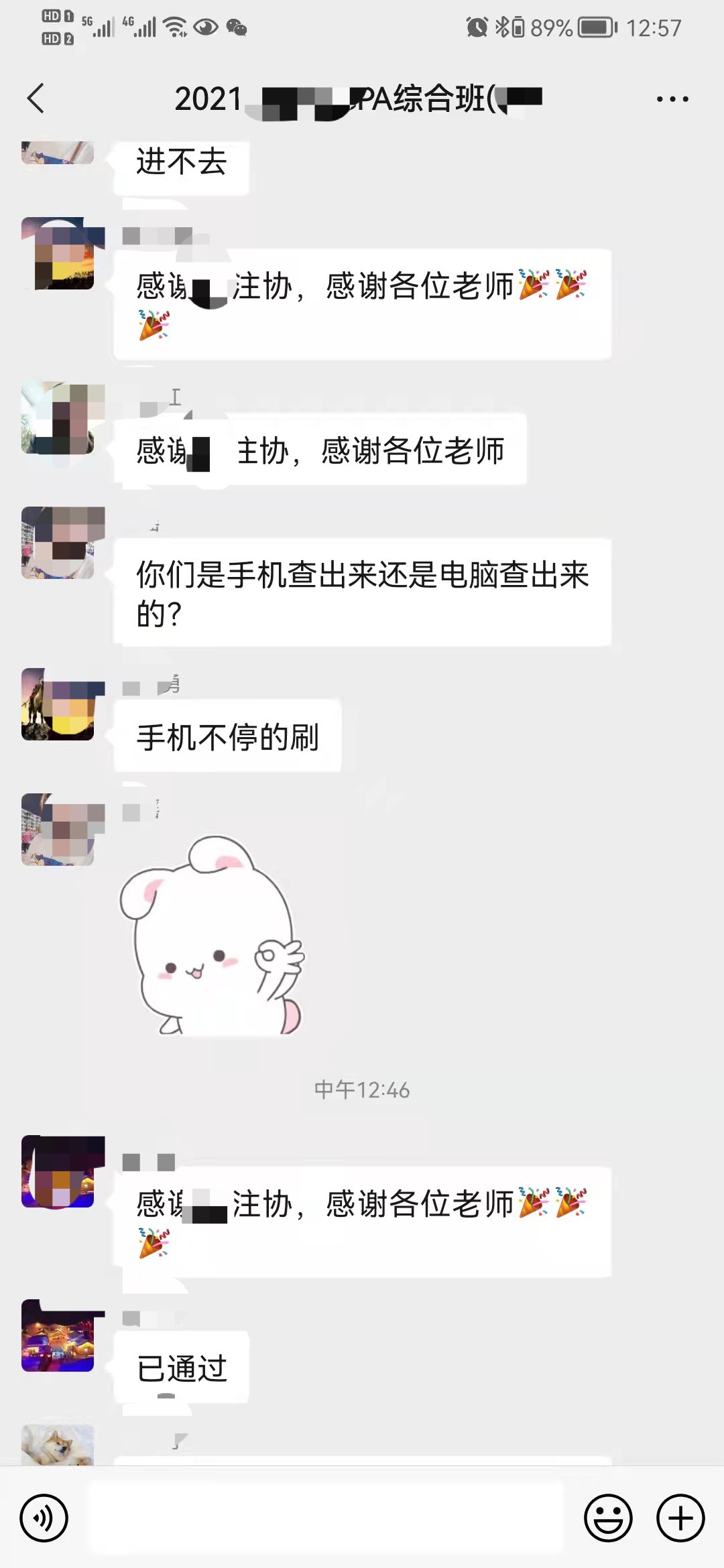
Task: Open the chat's three-dot menu
Action: pos(672,99)
